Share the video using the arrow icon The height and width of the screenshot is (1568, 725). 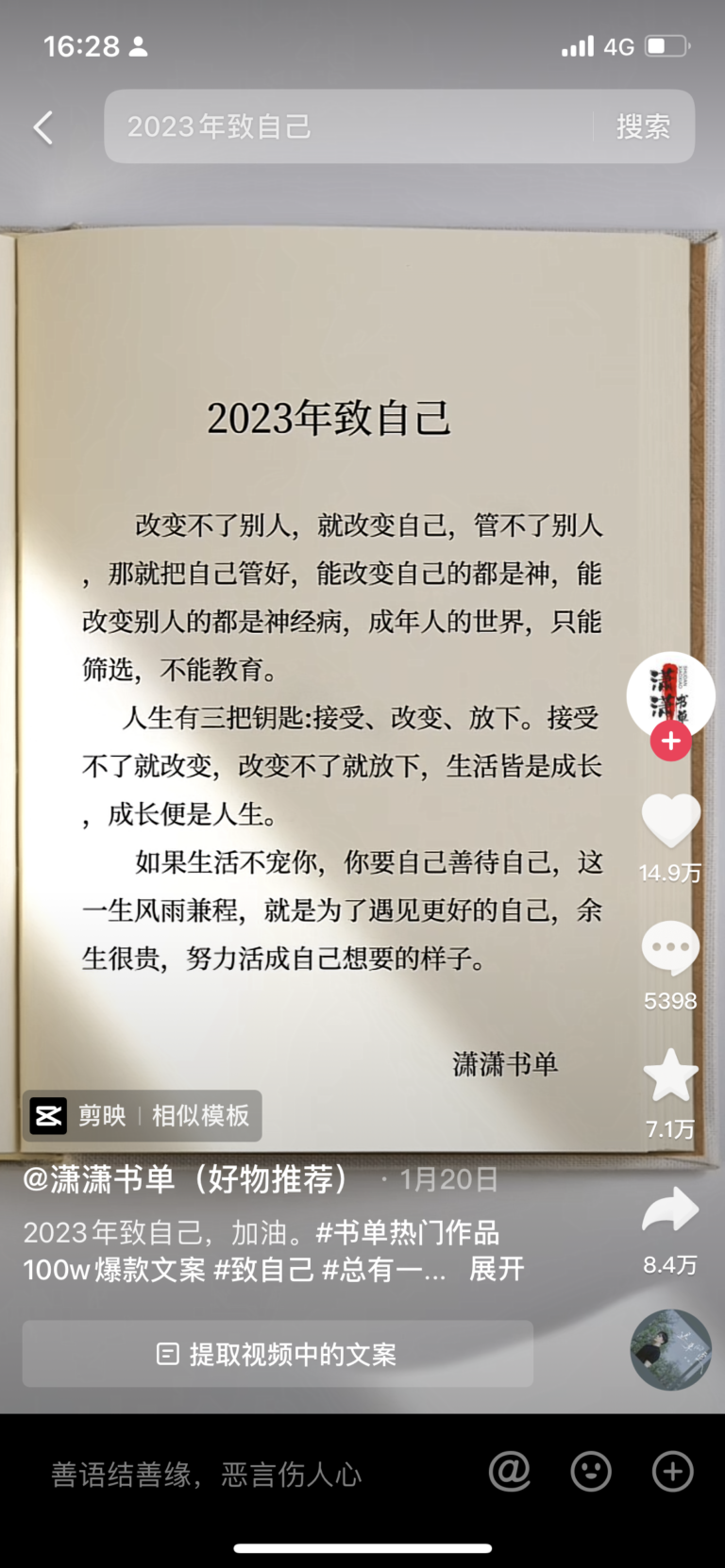pyautogui.click(x=670, y=1209)
